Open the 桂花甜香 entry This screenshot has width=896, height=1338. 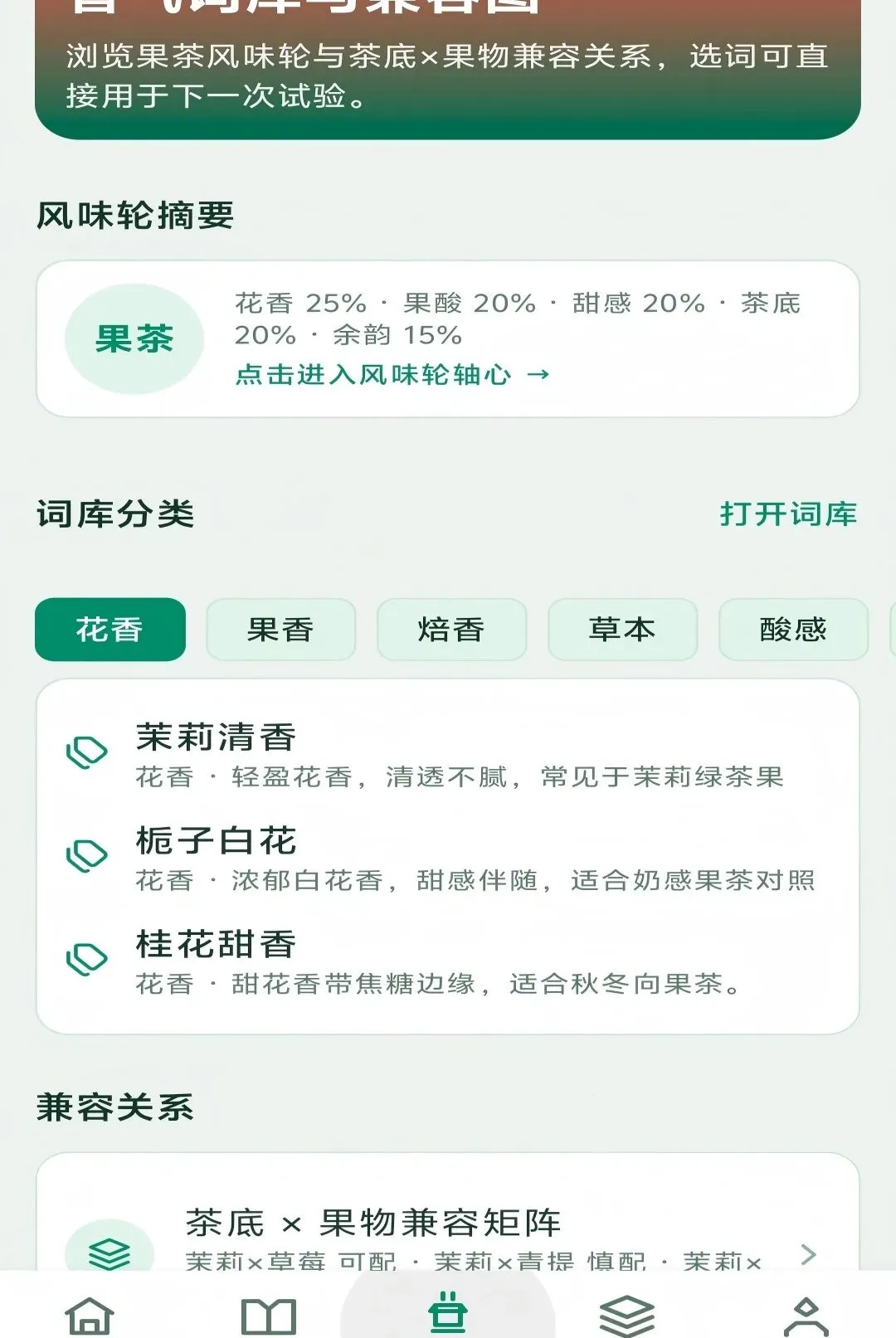(448, 961)
